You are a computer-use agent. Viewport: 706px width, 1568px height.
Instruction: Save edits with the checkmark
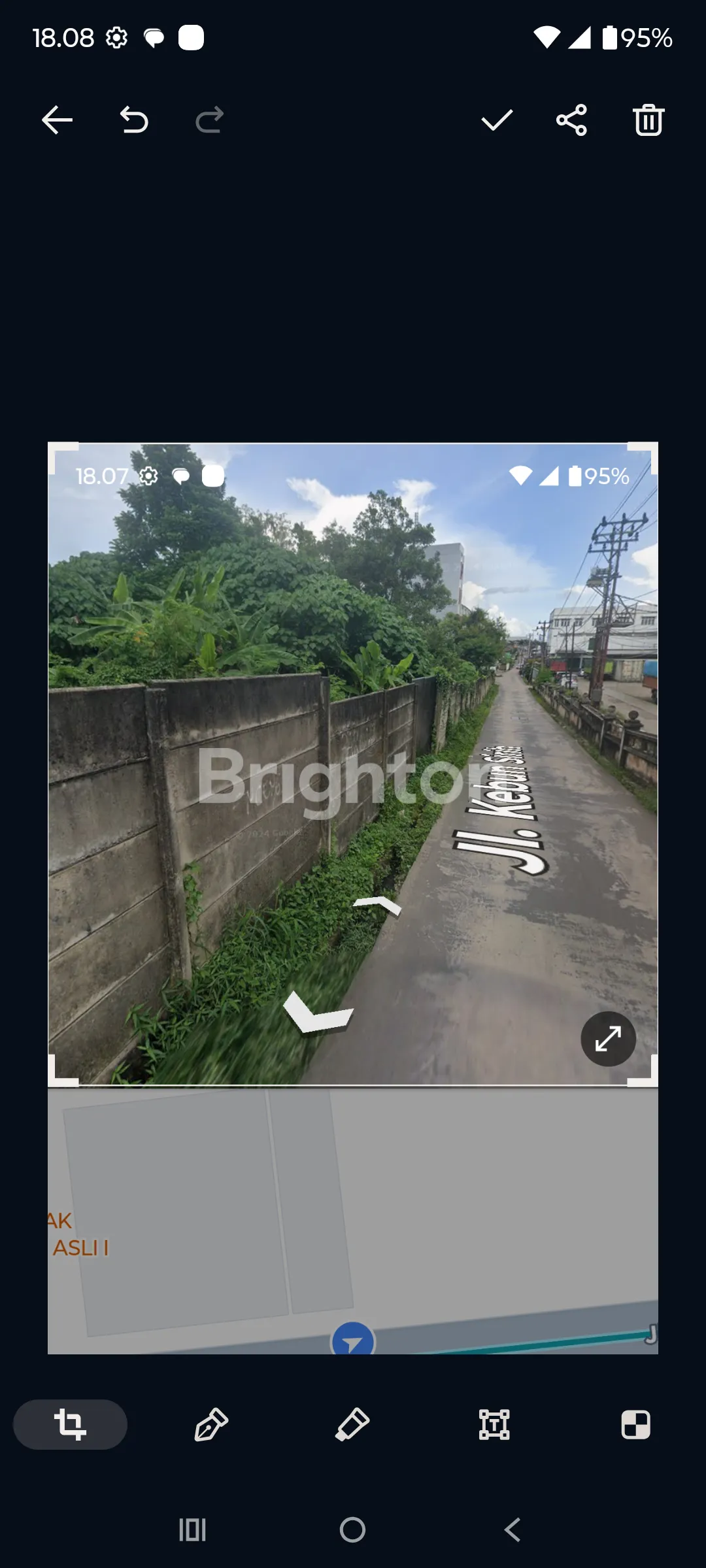tap(497, 120)
